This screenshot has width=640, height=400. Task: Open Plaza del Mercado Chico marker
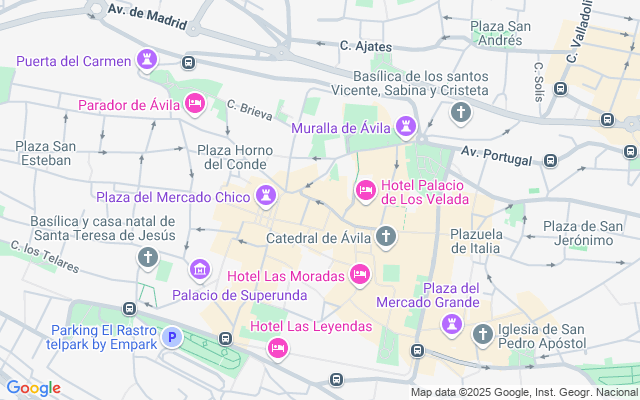[266, 196]
